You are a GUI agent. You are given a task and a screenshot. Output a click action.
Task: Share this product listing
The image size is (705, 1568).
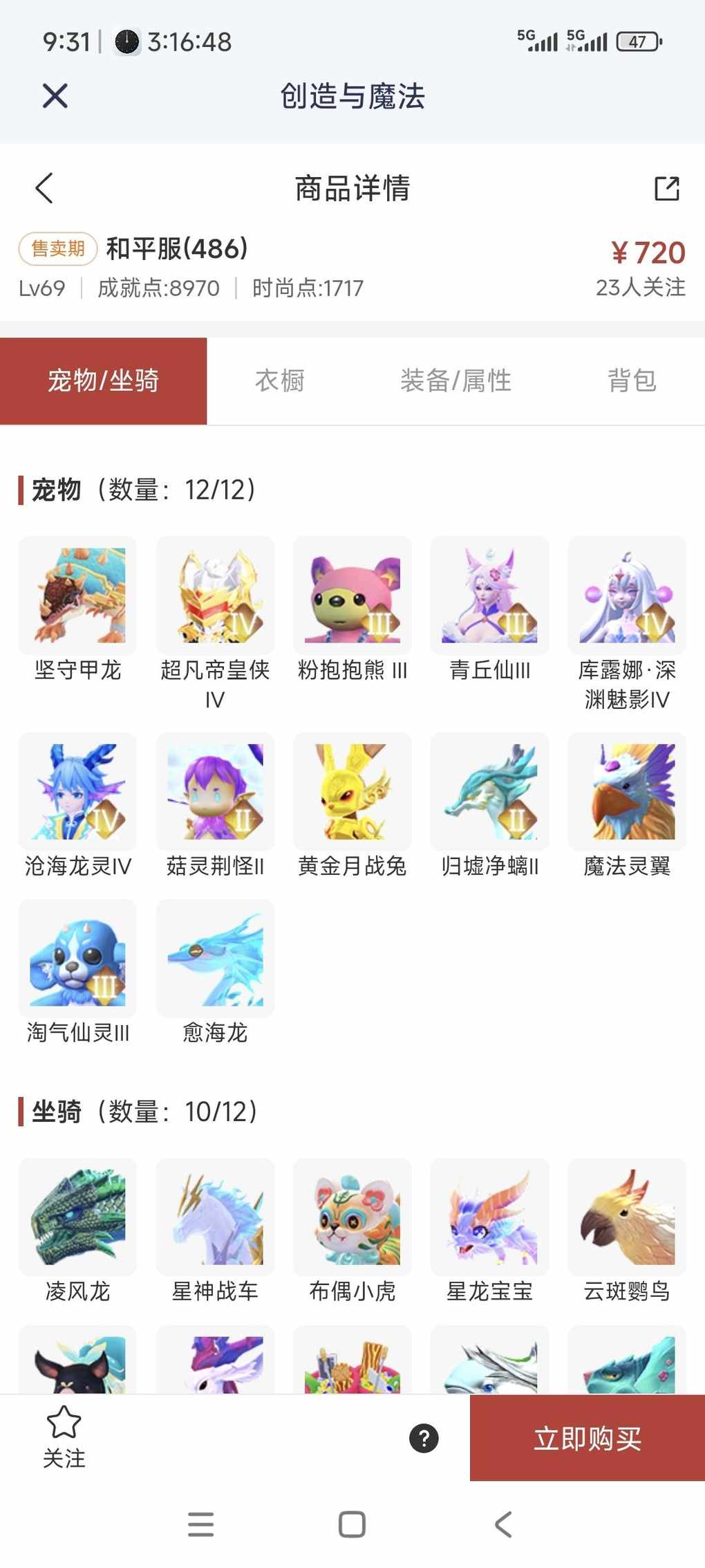coord(666,188)
